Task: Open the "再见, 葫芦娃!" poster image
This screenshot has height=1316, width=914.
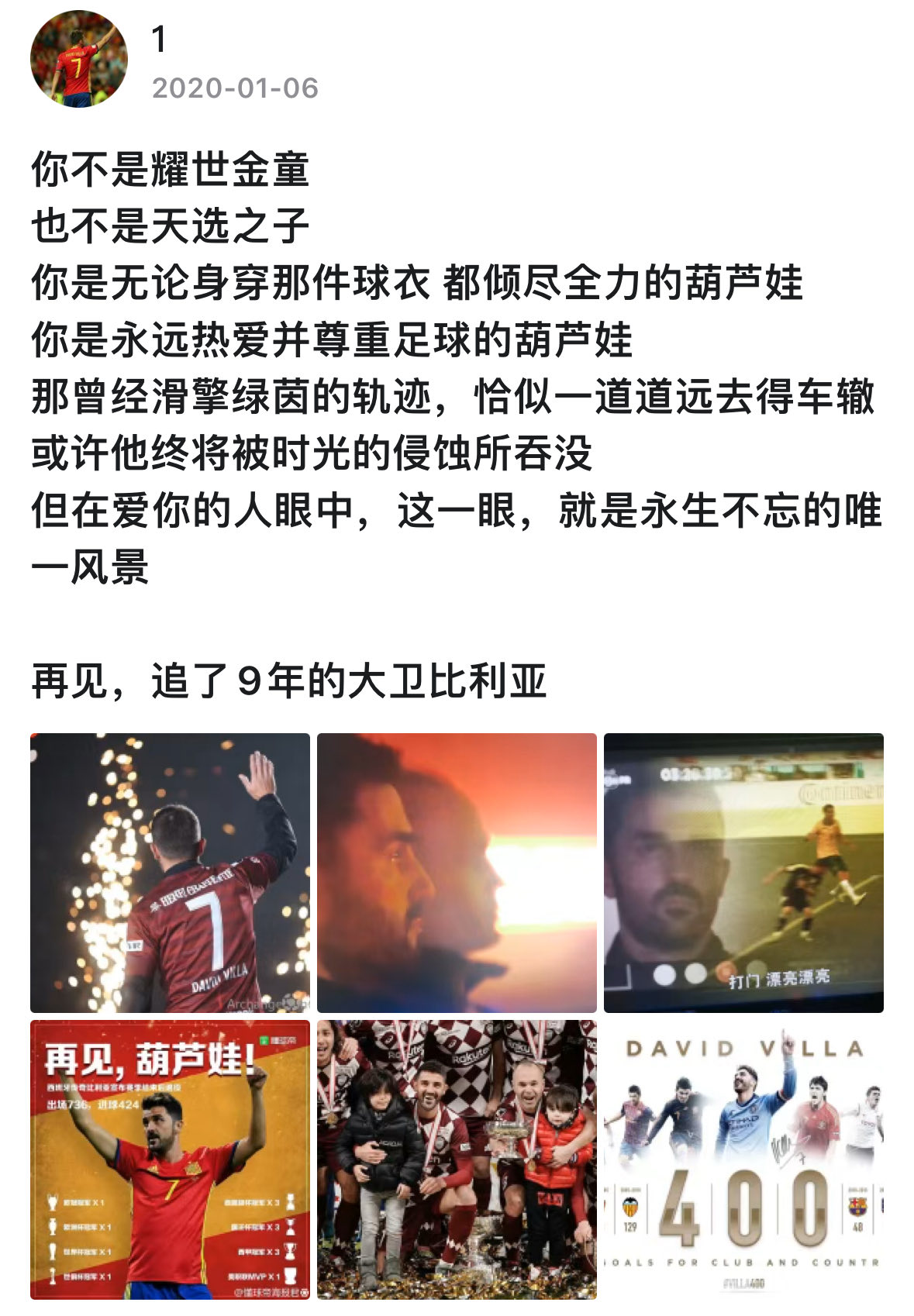Action: (x=170, y=1159)
